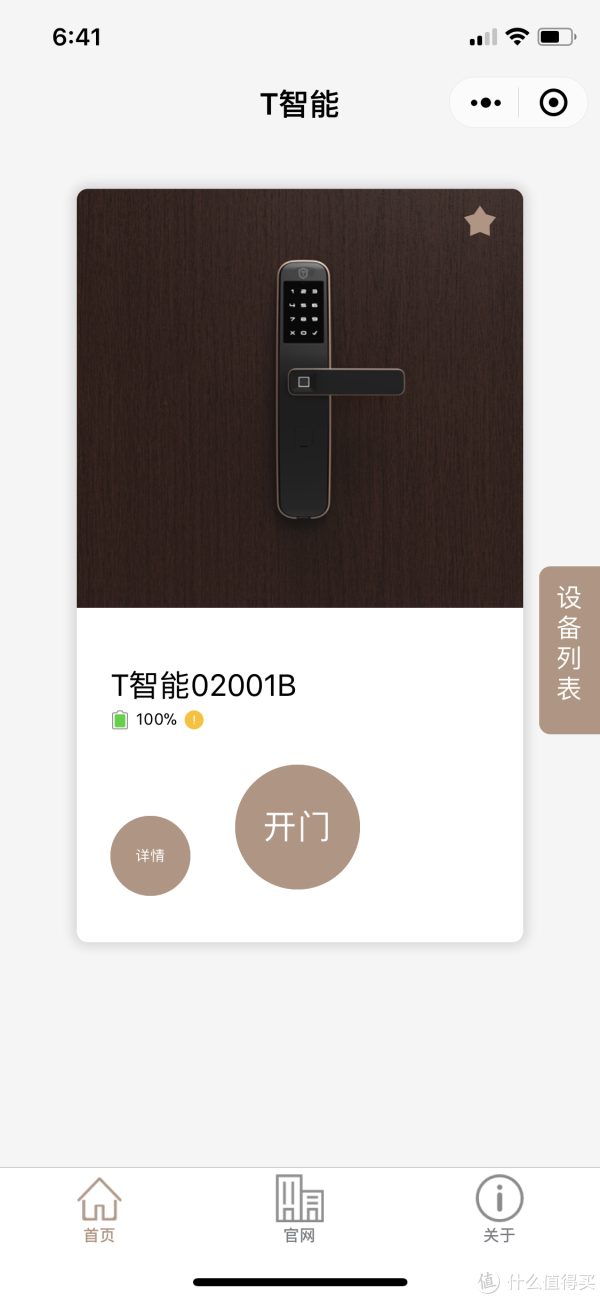The height and width of the screenshot is (1299, 600).
Task: Tap 开门 to unlock the door
Action: 297,827
